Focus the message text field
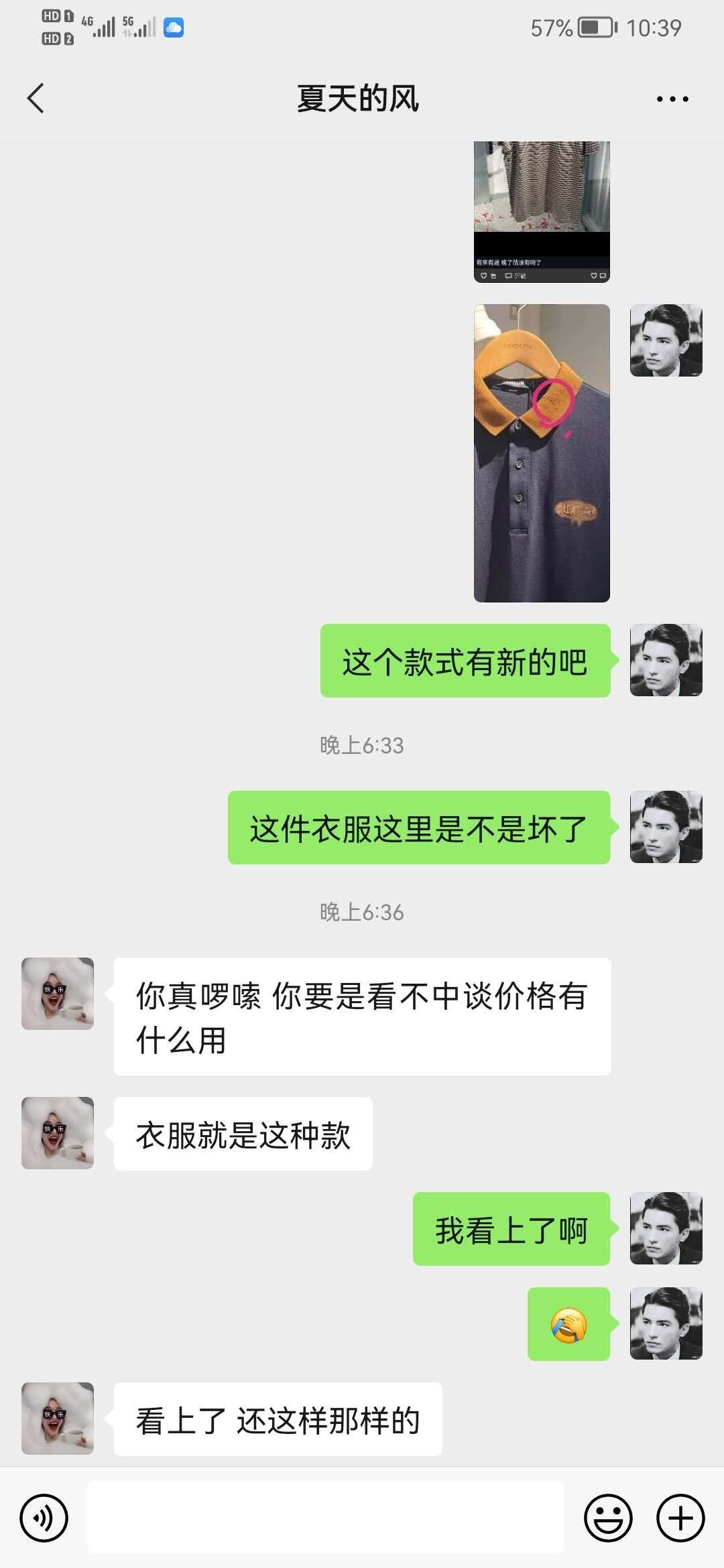Viewport: 724px width, 1568px height. click(x=326, y=1518)
